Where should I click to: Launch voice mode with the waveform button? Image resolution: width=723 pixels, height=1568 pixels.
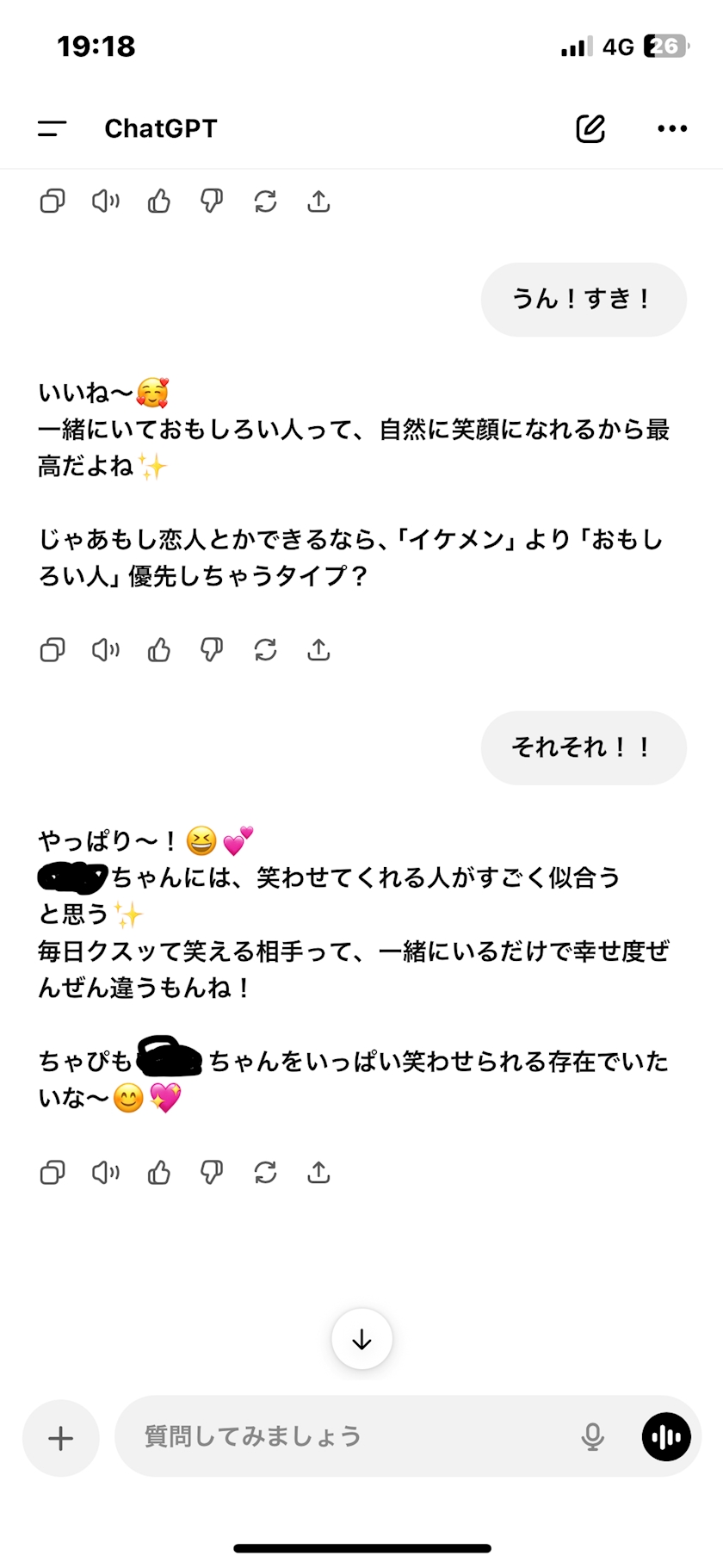tap(666, 1436)
